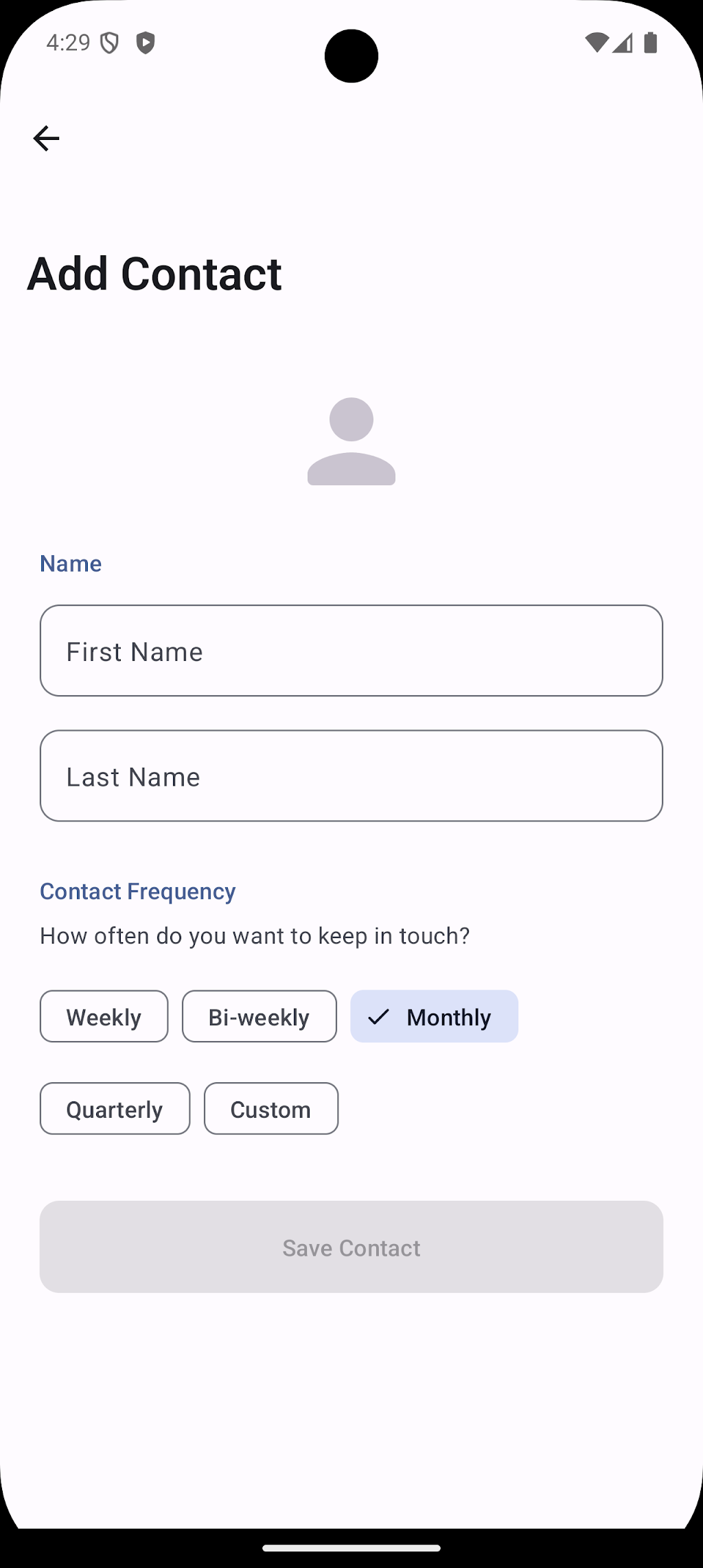Set a Custom contact frequency
This screenshot has height=1568, width=703.
(x=270, y=1109)
